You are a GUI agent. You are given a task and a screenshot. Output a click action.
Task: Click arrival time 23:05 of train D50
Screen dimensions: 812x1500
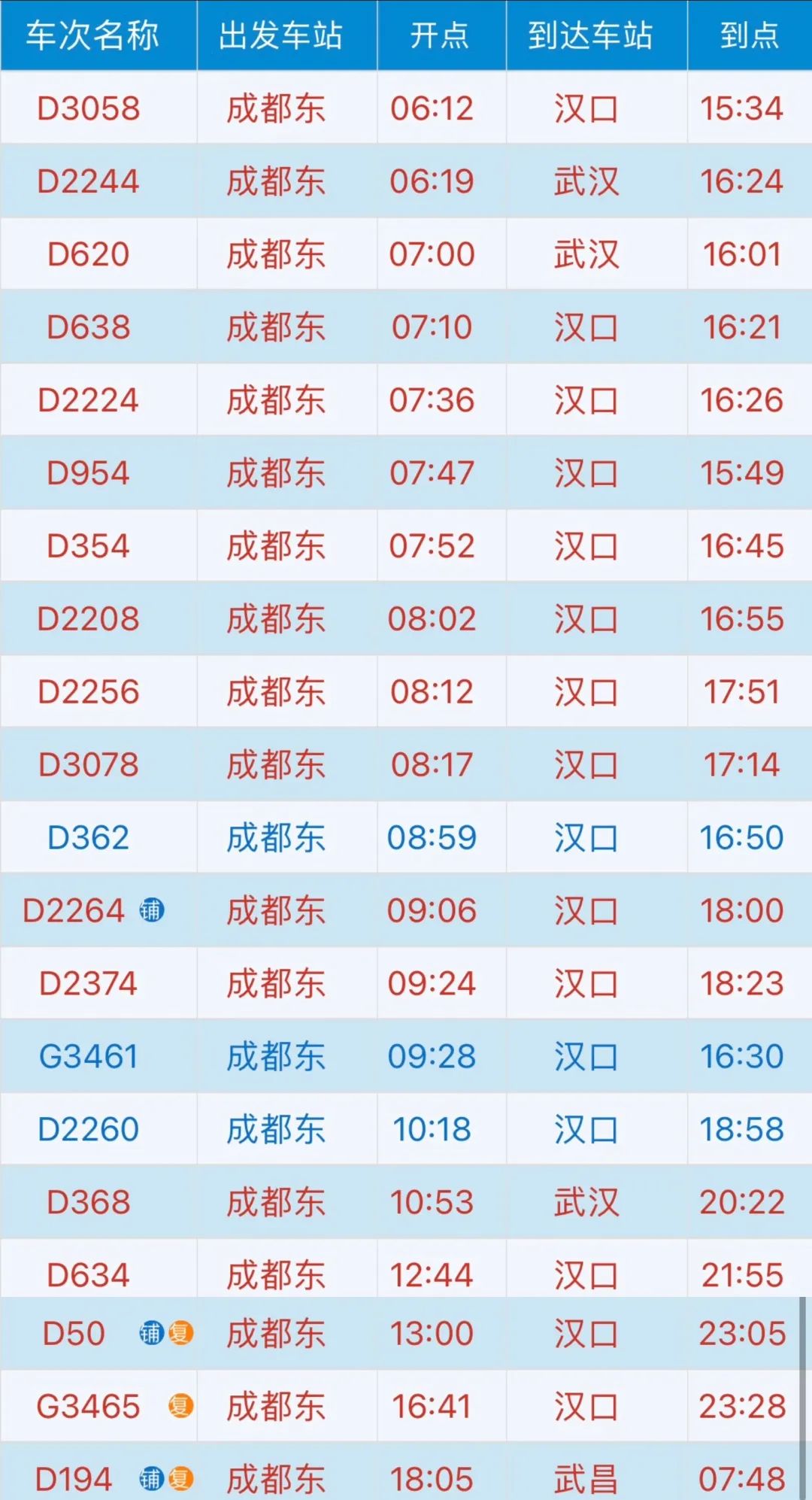(x=743, y=1331)
